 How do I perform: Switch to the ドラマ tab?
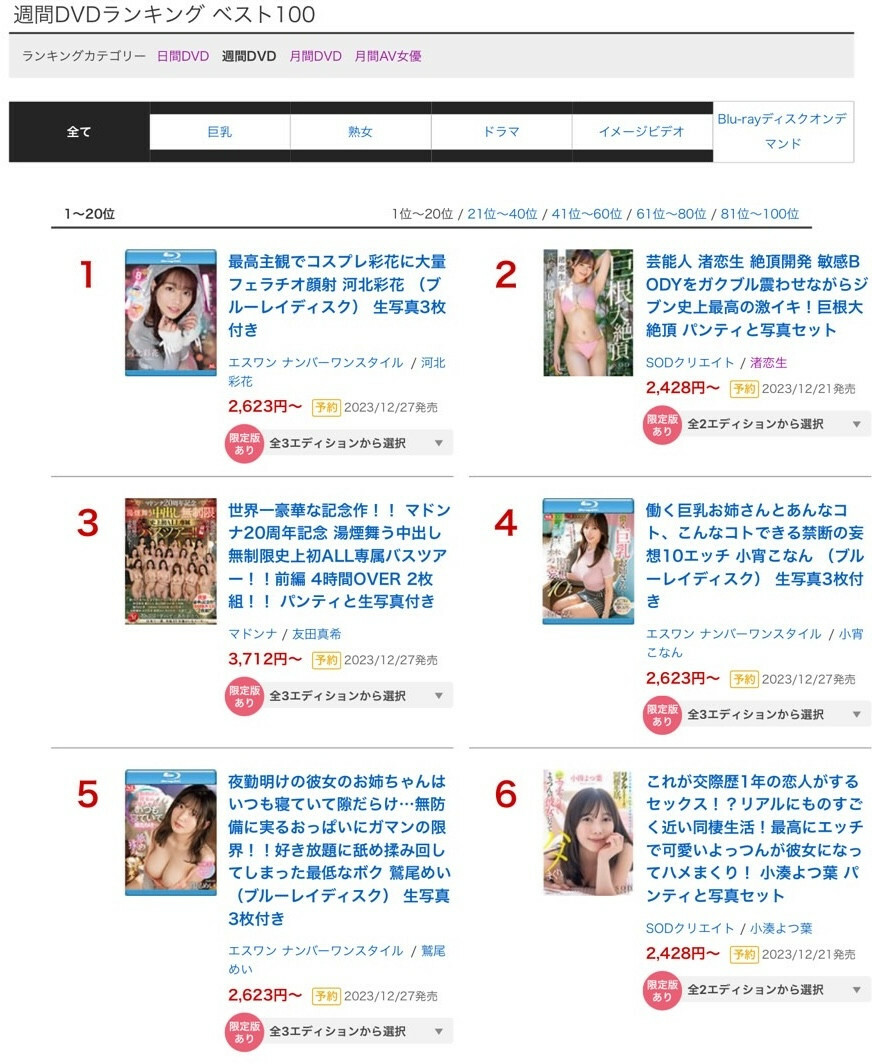coord(501,132)
